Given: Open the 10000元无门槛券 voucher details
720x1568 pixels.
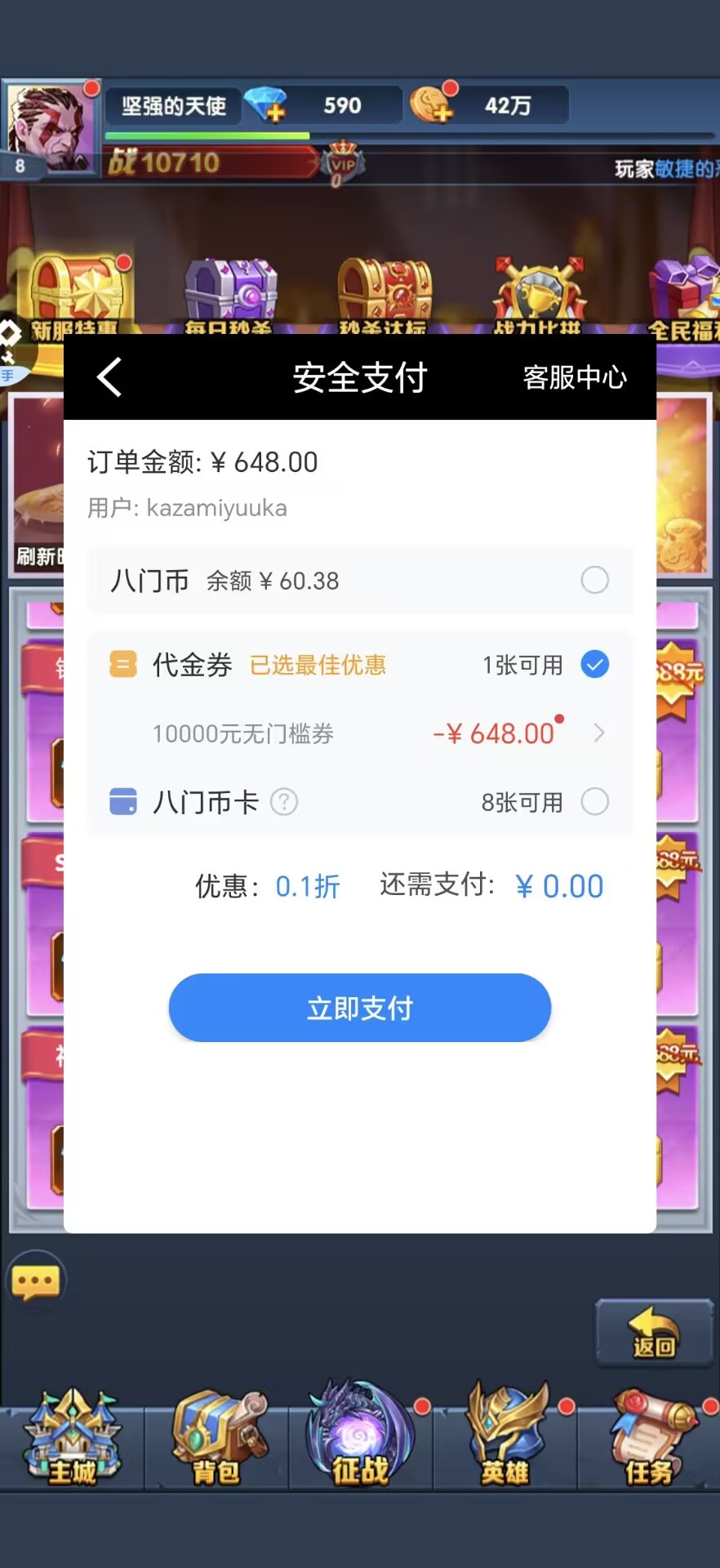Looking at the screenshot, I should pyautogui.click(x=359, y=733).
